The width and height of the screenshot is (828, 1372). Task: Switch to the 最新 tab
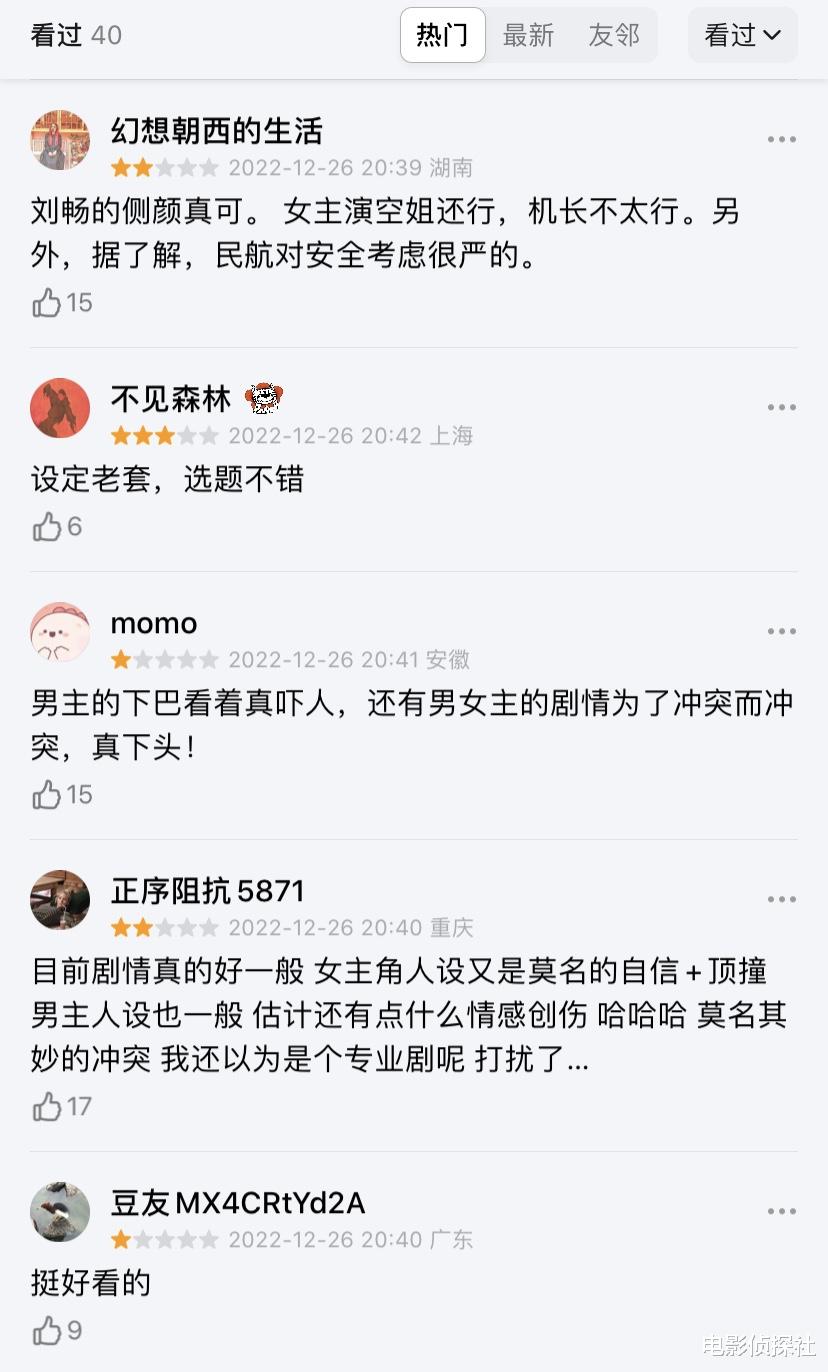tap(529, 35)
